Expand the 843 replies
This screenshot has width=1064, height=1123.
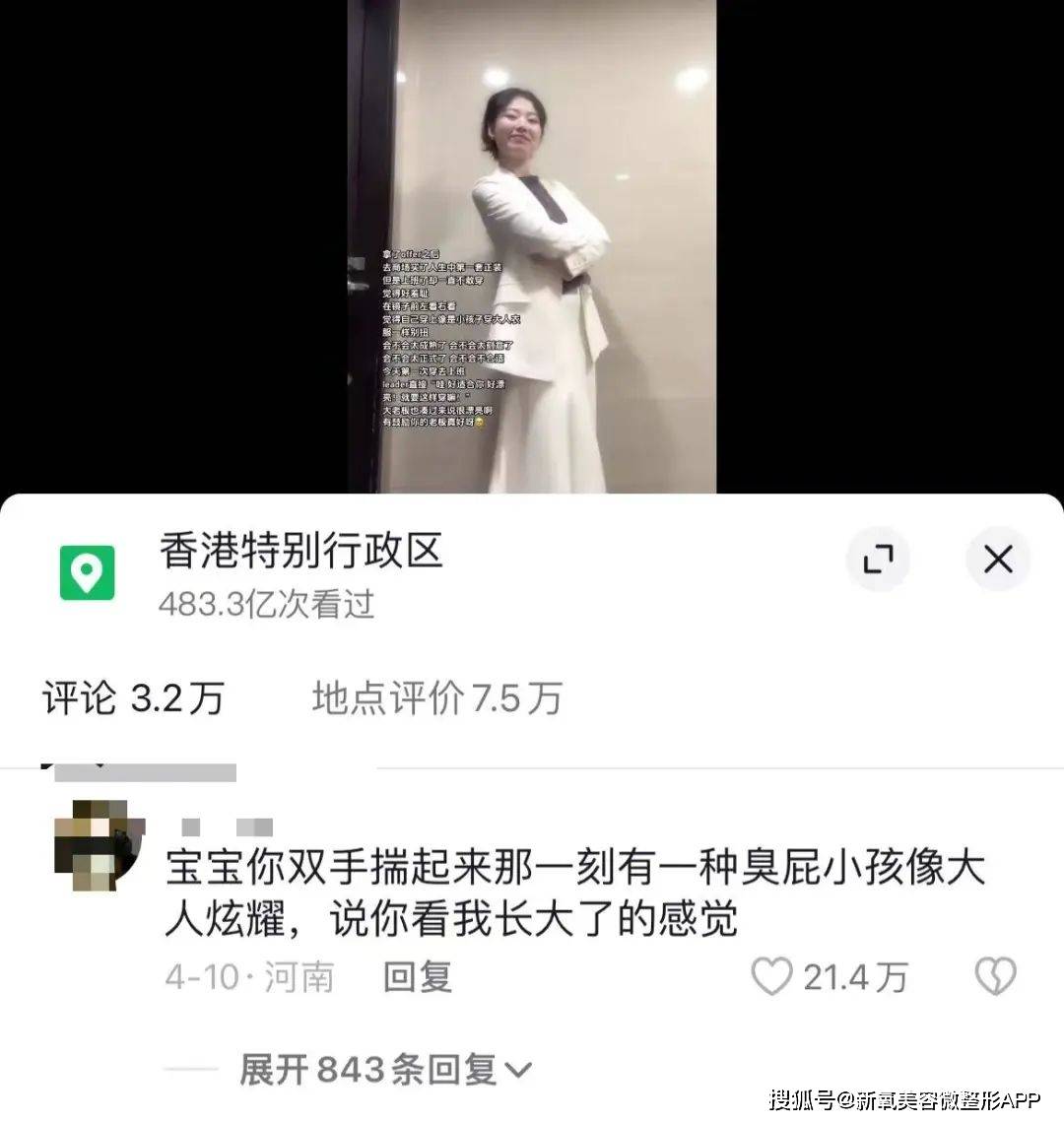[384, 1069]
